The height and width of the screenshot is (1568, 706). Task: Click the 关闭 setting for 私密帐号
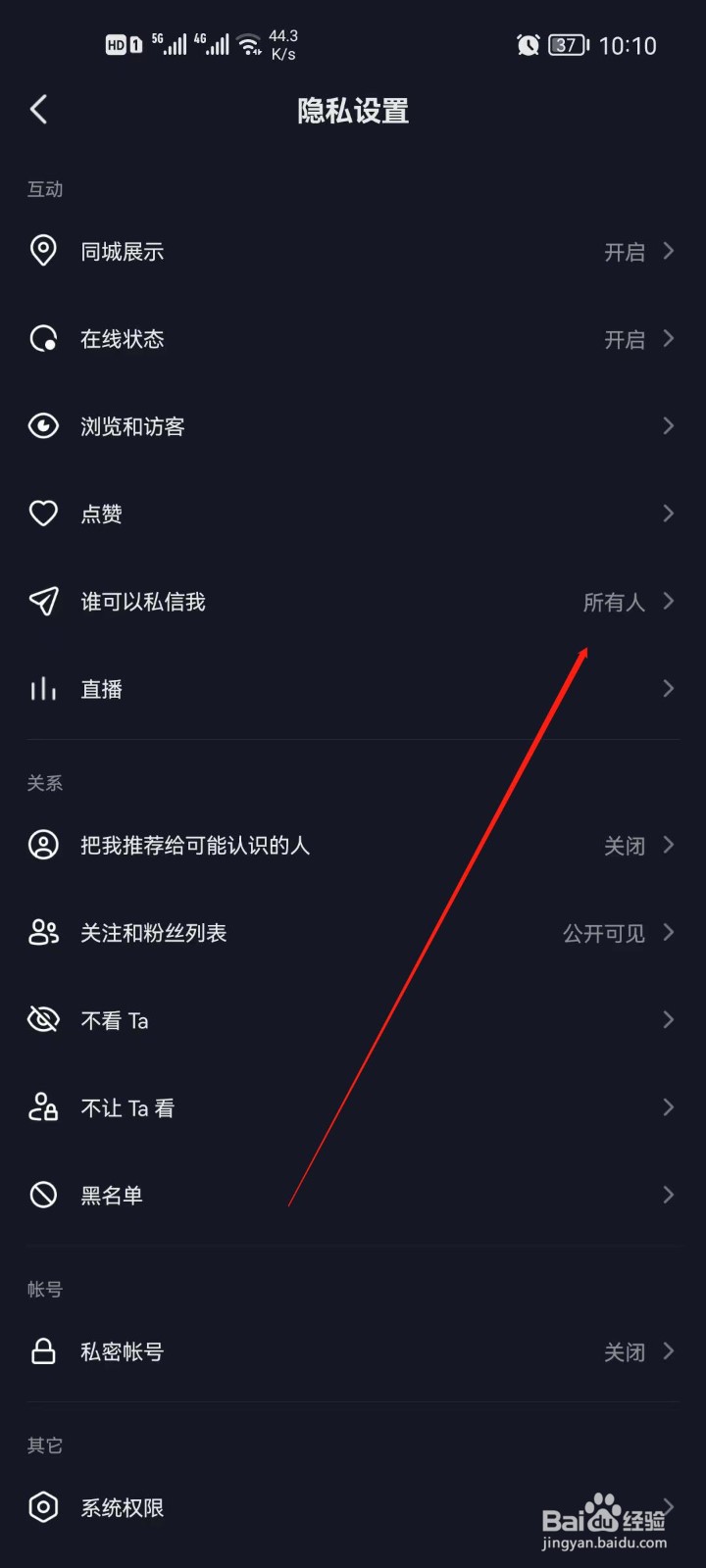coord(624,1351)
